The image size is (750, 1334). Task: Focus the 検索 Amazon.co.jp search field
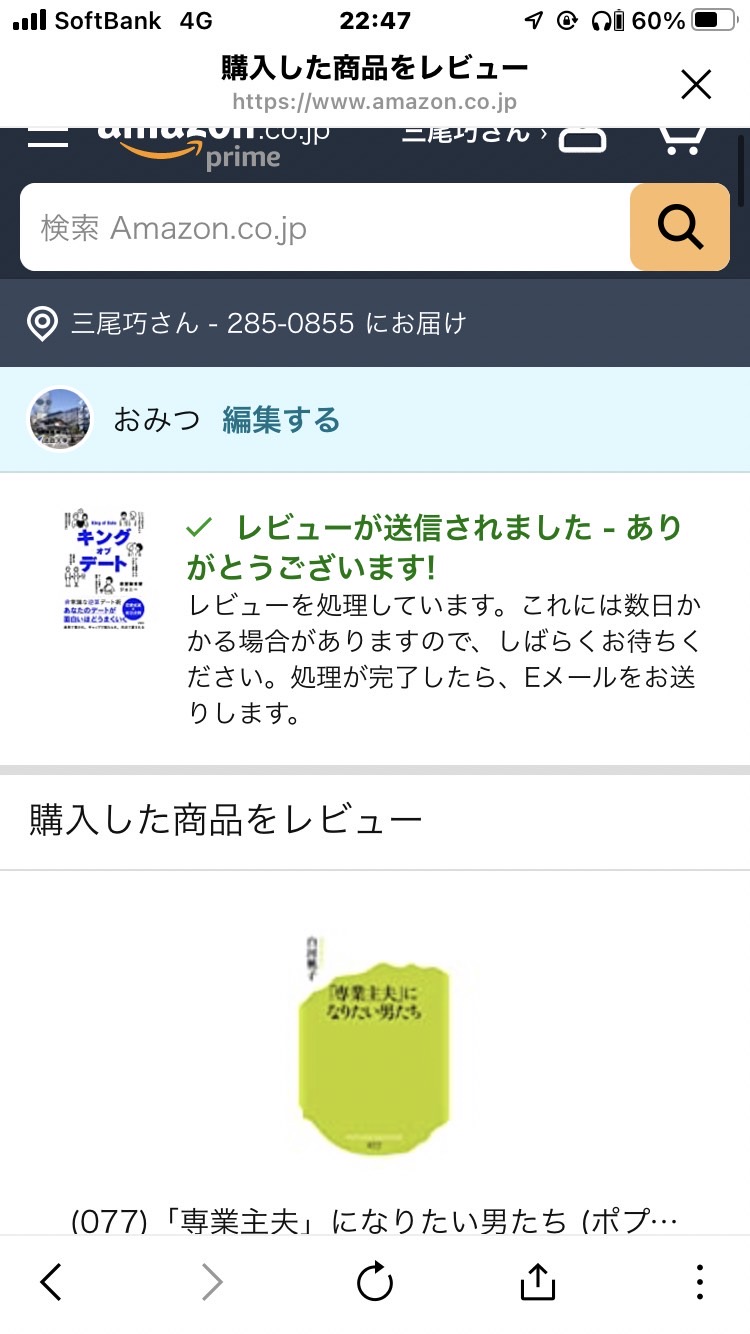tap(325, 228)
